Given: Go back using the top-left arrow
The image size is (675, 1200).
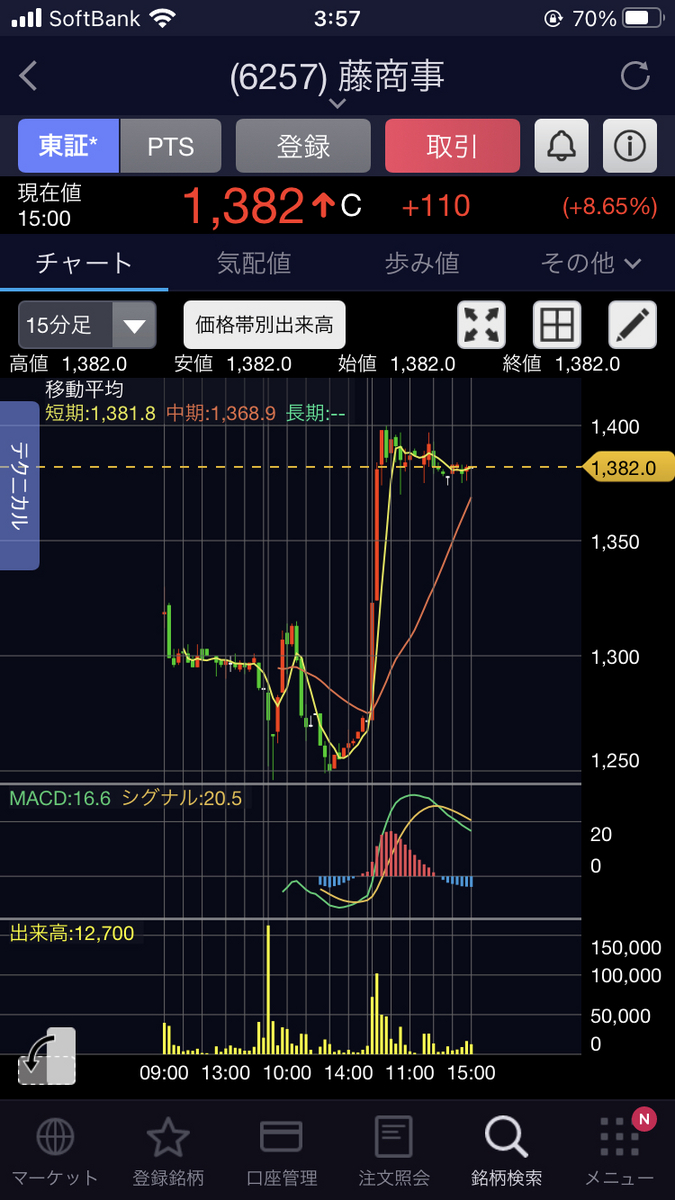Looking at the screenshot, I should [29, 76].
